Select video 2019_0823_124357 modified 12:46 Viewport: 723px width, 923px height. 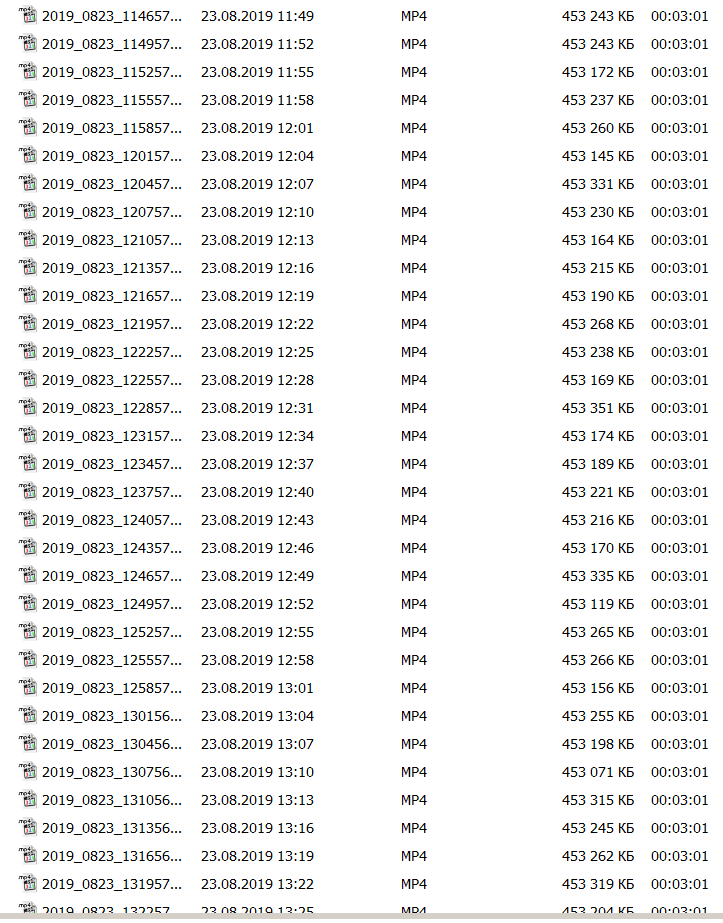[112, 548]
